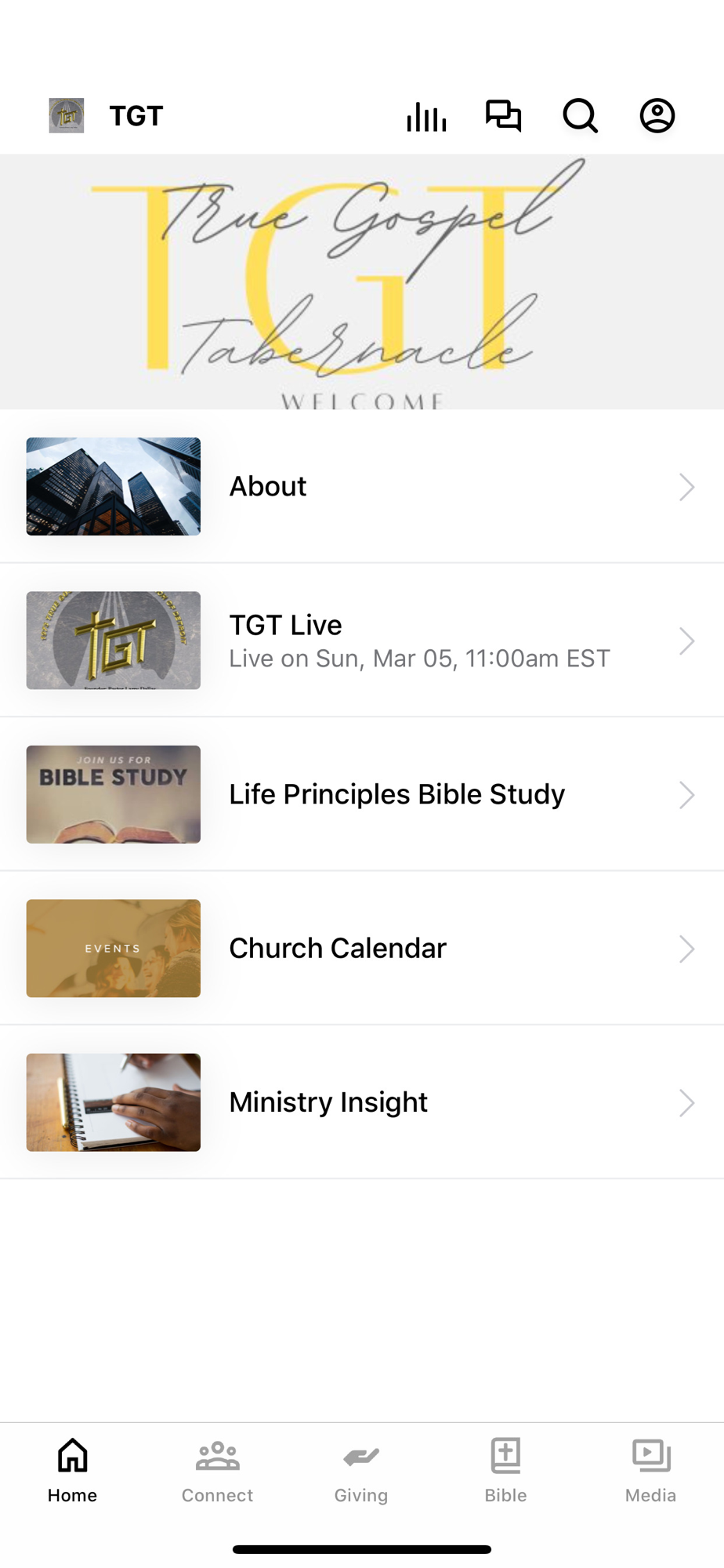The width and height of the screenshot is (724, 1568).
Task: Tap the Home tab
Action: point(72,1471)
